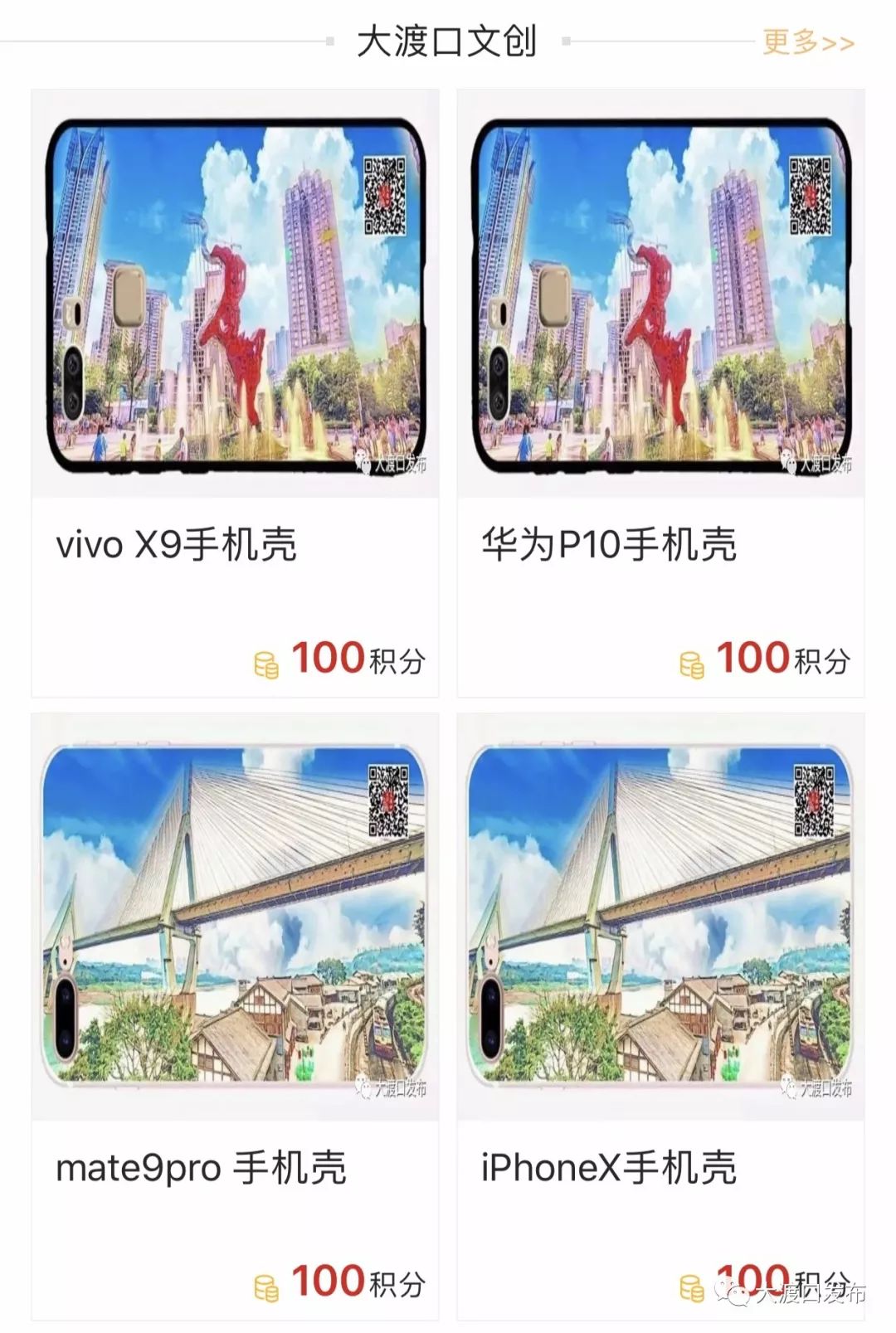Select the 大渡口文创 section title

(448, 40)
